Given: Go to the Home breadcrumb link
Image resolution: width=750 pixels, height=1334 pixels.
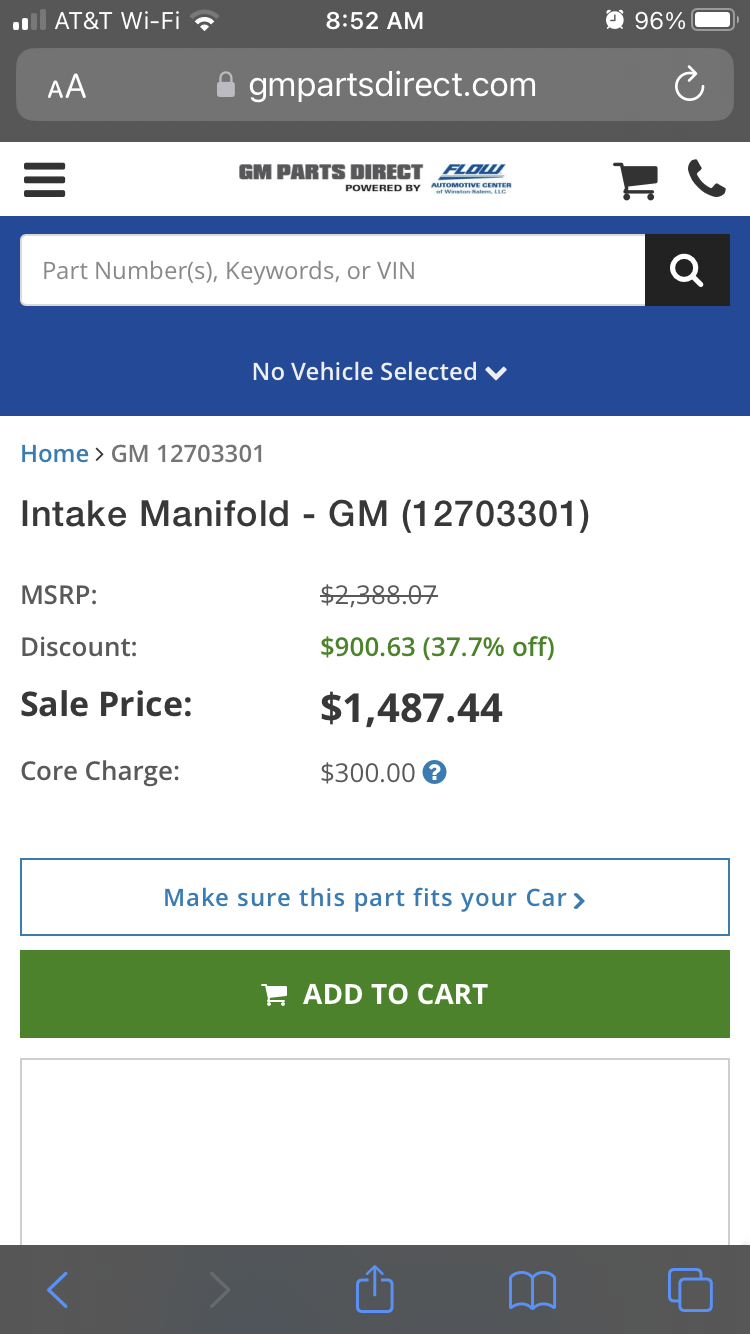Looking at the screenshot, I should click(x=55, y=453).
